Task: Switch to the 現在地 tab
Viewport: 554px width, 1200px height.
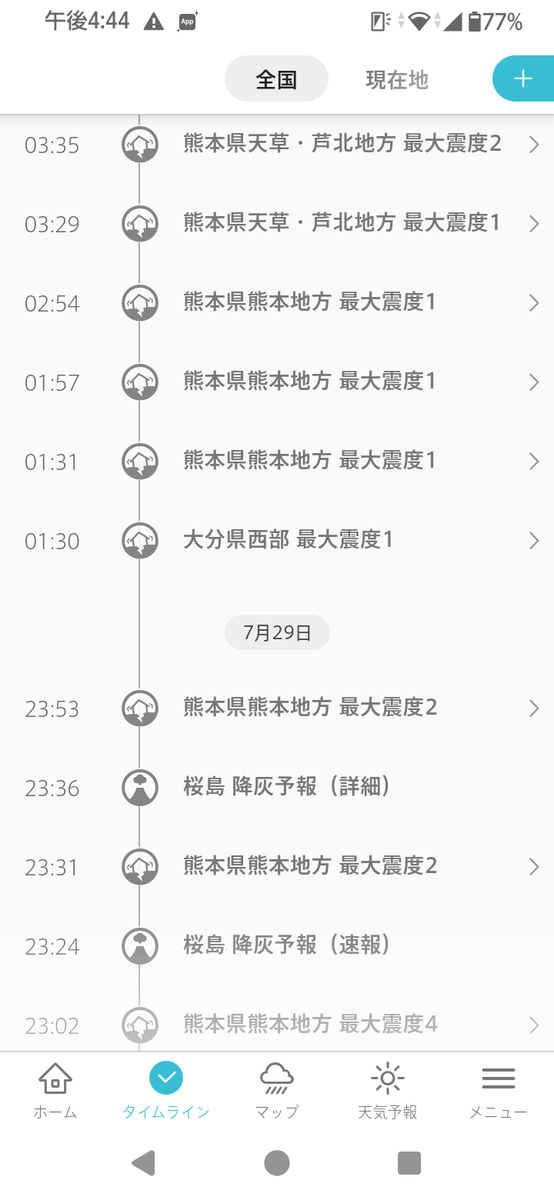Action: coord(397,80)
